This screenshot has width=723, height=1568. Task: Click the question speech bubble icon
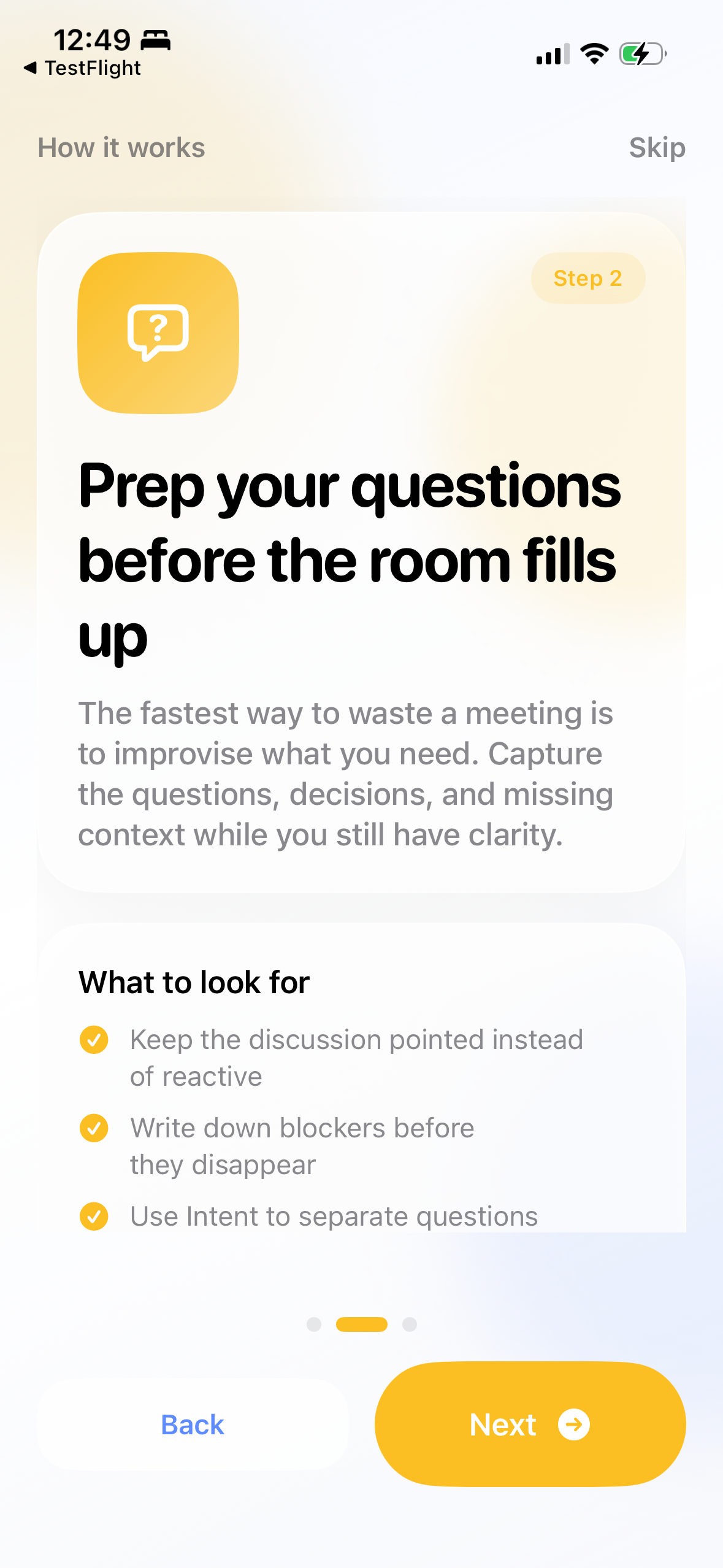tap(158, 331)
